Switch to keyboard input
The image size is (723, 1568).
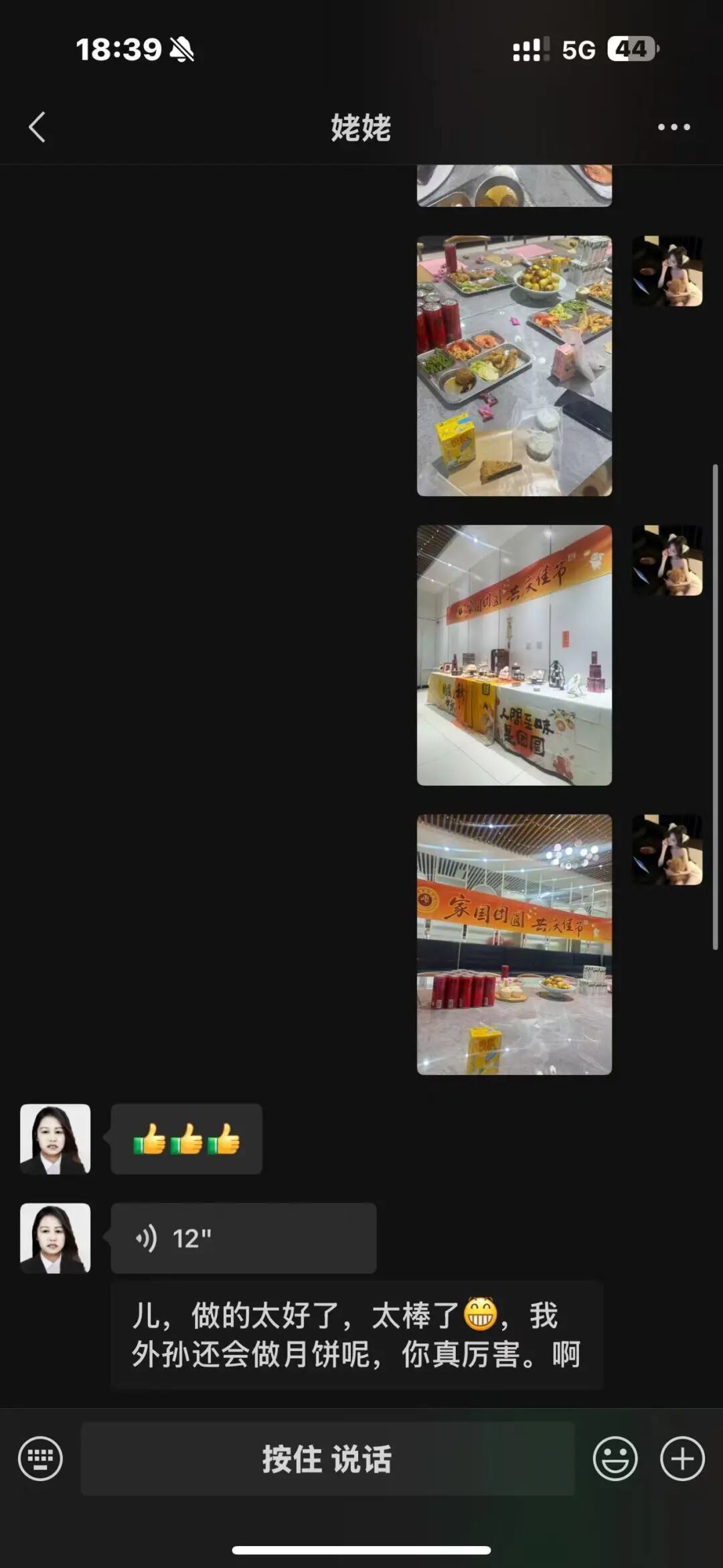[x=40, y=1458]
